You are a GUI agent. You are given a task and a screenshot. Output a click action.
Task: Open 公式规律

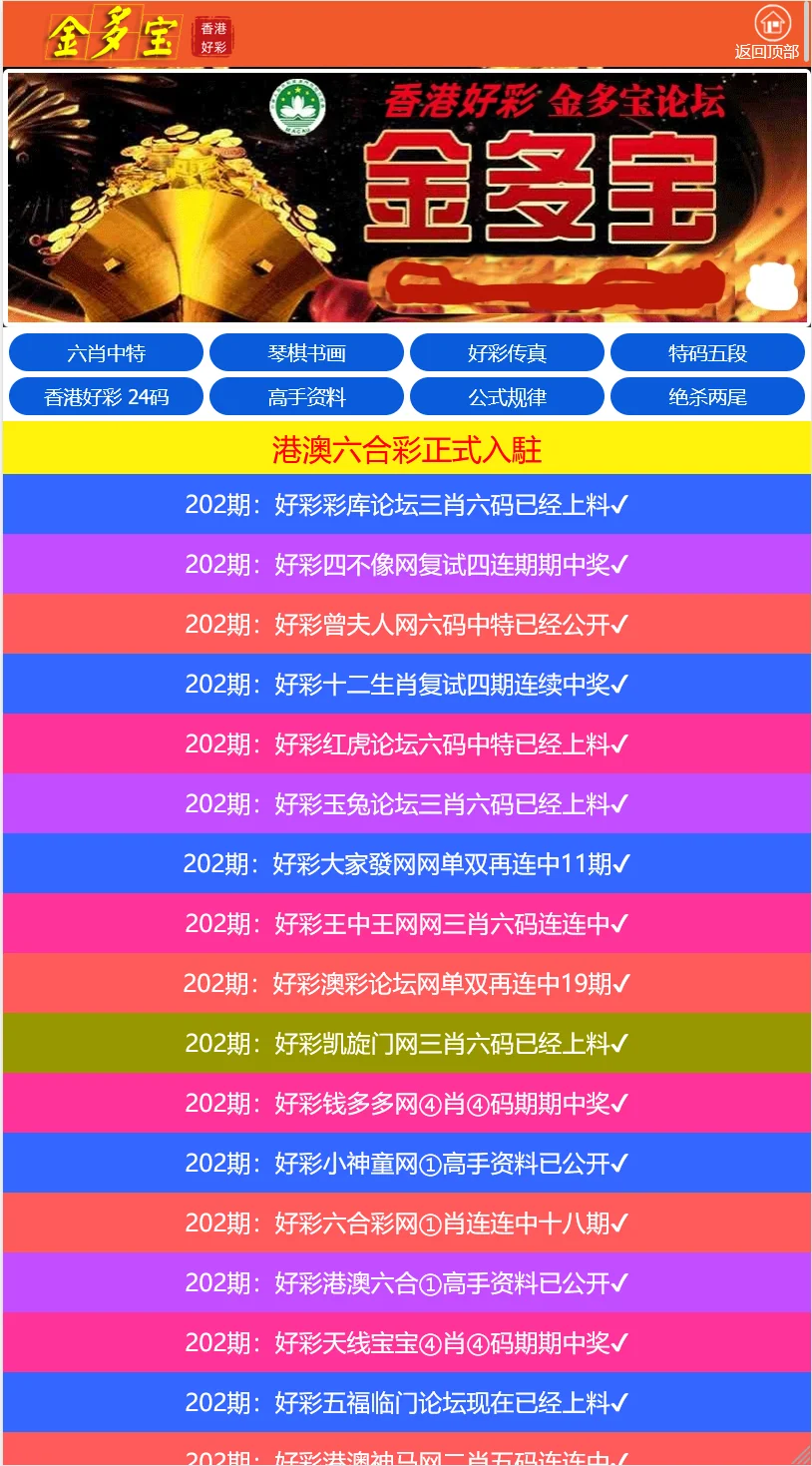pos(507,397)
